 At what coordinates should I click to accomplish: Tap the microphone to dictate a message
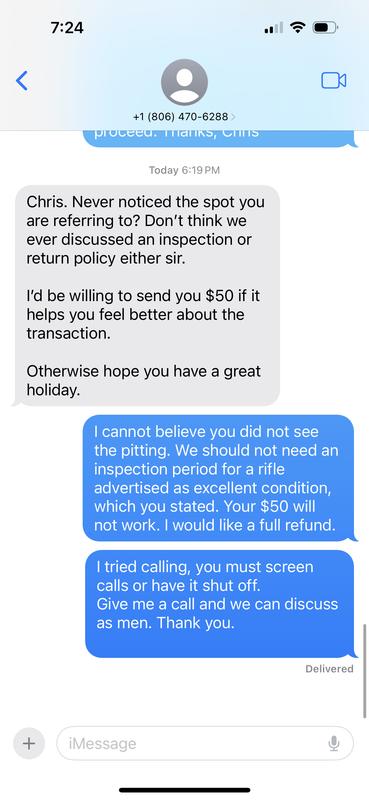(x=334, y=743)
